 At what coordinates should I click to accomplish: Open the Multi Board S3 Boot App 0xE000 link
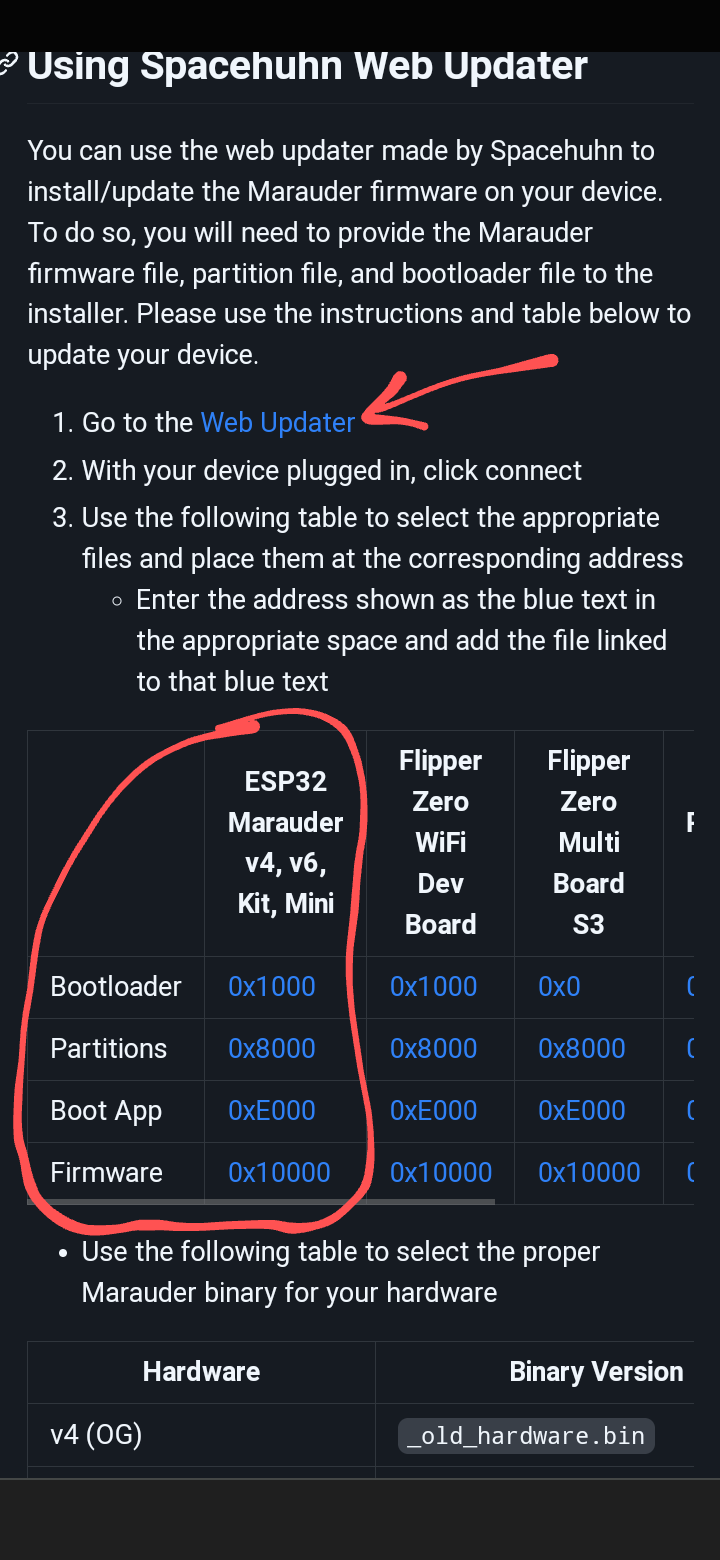tap(582, 1111)
